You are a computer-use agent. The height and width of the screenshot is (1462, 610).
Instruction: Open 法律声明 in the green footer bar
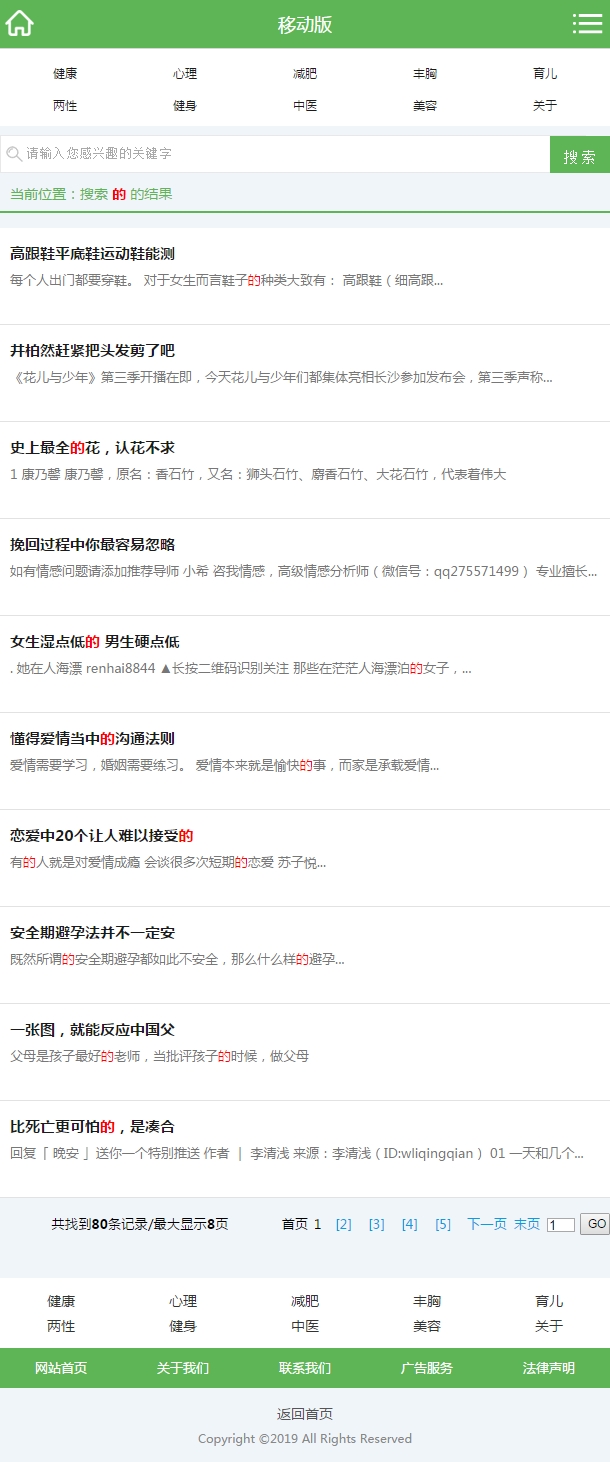pos(549,1368)
